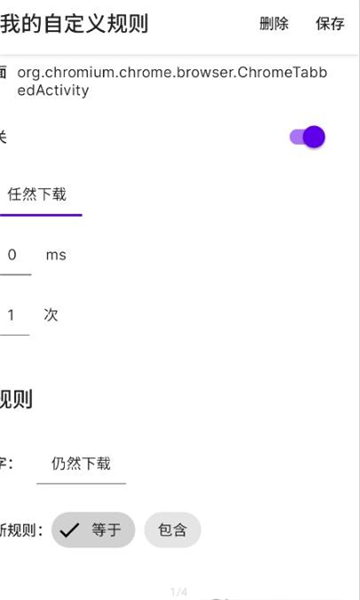Choose the 等于 match chip
Viewport: 360px width, 600px height.
[x=93, y=530]
